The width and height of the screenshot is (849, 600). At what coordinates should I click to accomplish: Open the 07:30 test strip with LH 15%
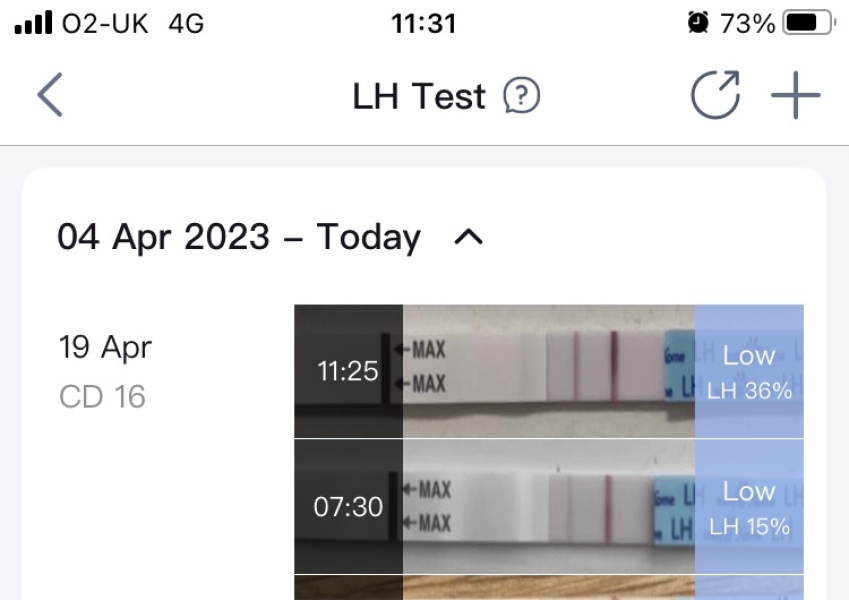(x=548, y=507)
